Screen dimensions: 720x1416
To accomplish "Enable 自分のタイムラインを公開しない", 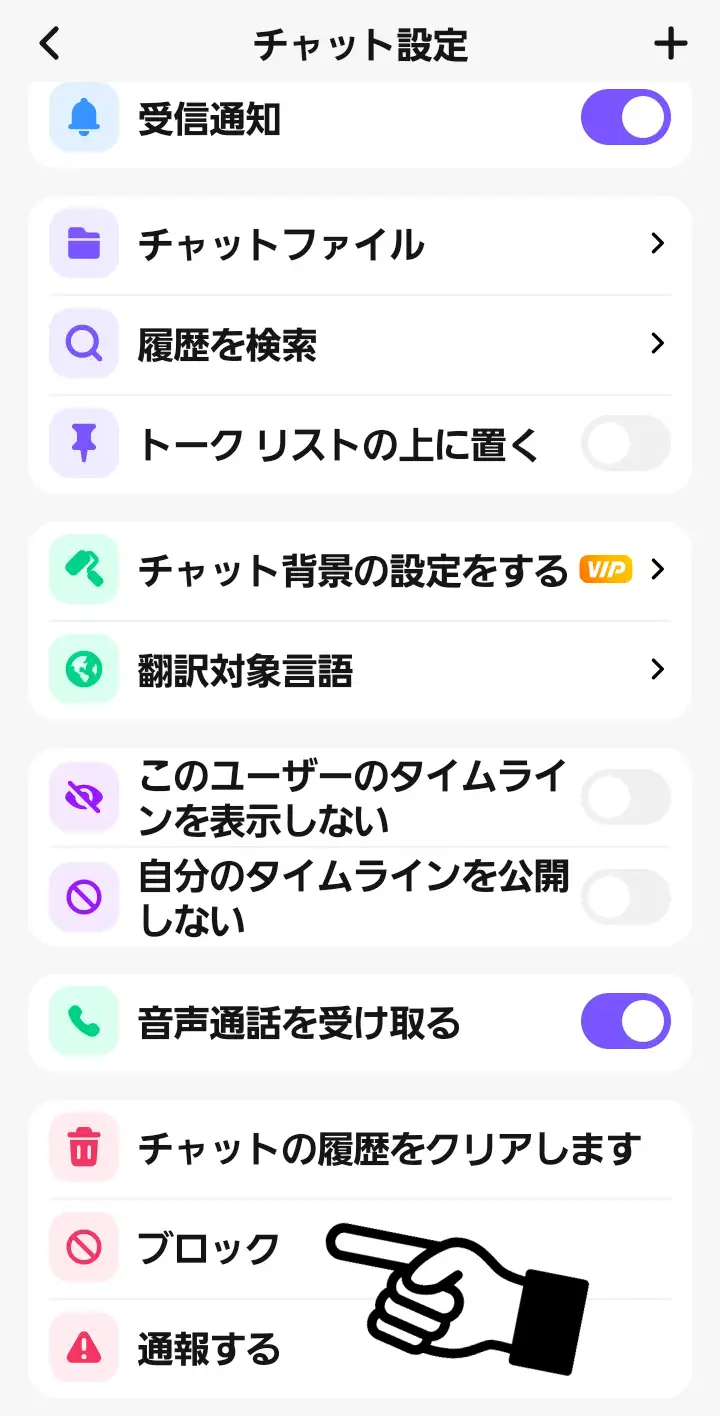I will (625, 897).
